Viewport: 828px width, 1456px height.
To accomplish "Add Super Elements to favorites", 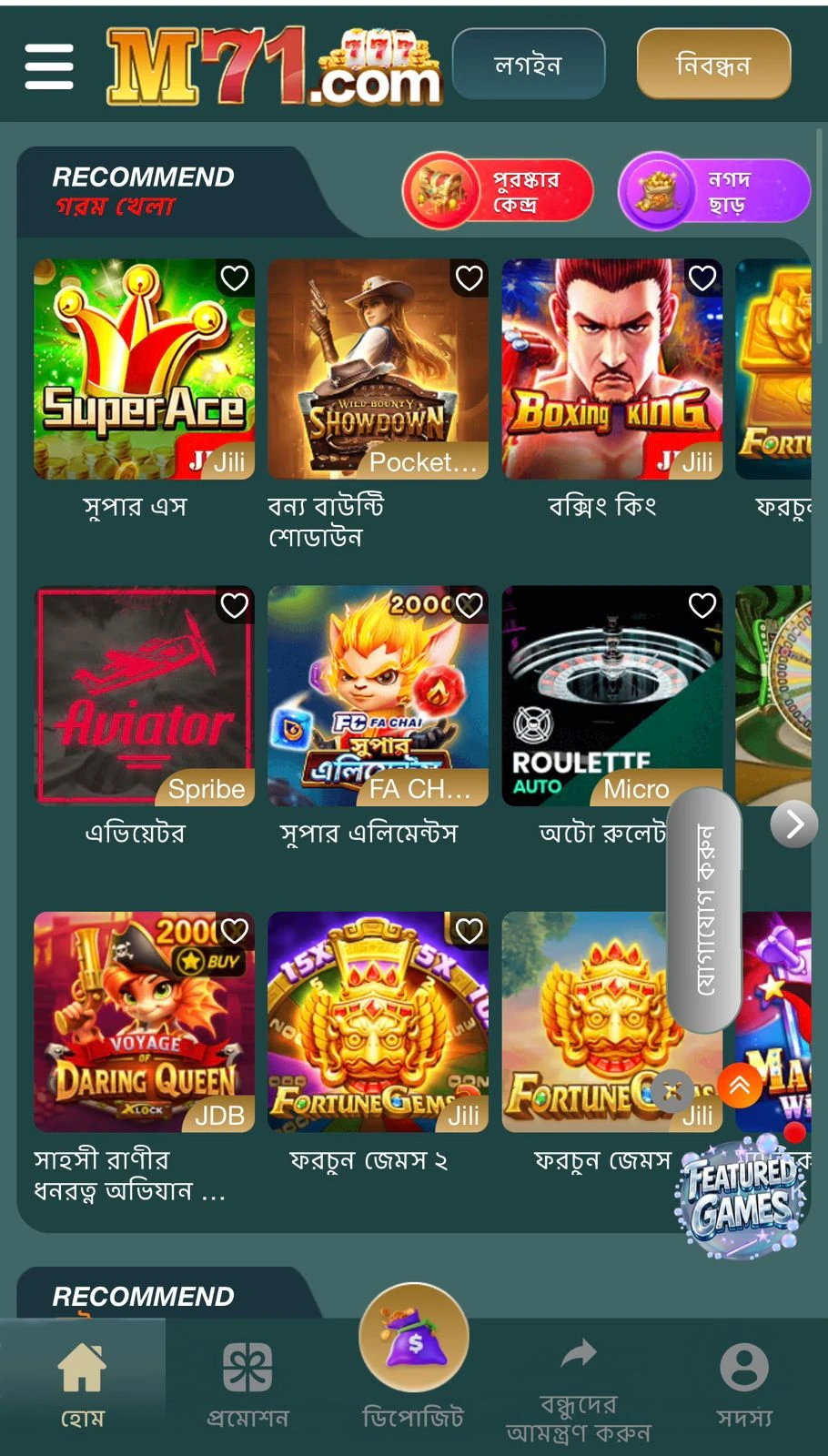I will tap(469, 605).
